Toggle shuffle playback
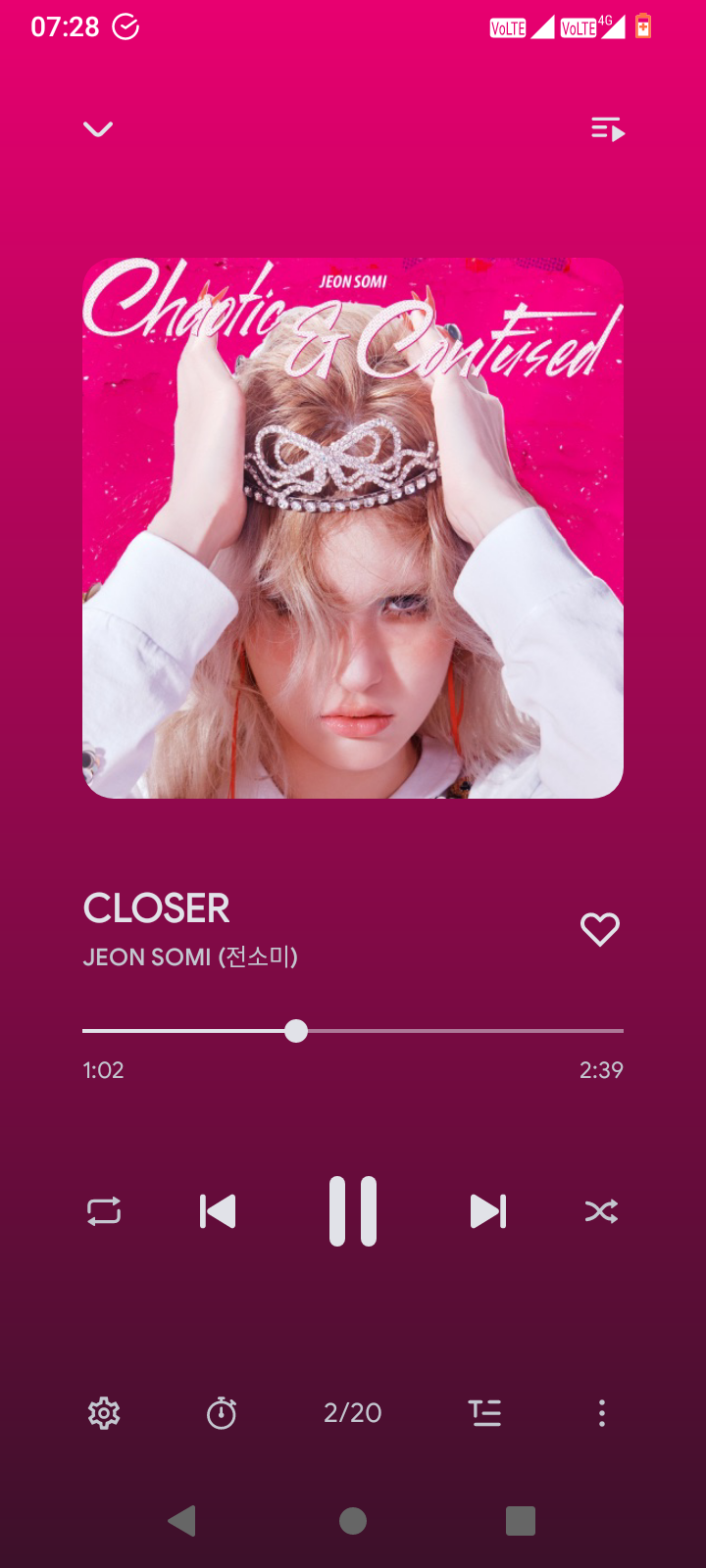The width and height of the screenshot is (706, 1568). coord(601,1211)
